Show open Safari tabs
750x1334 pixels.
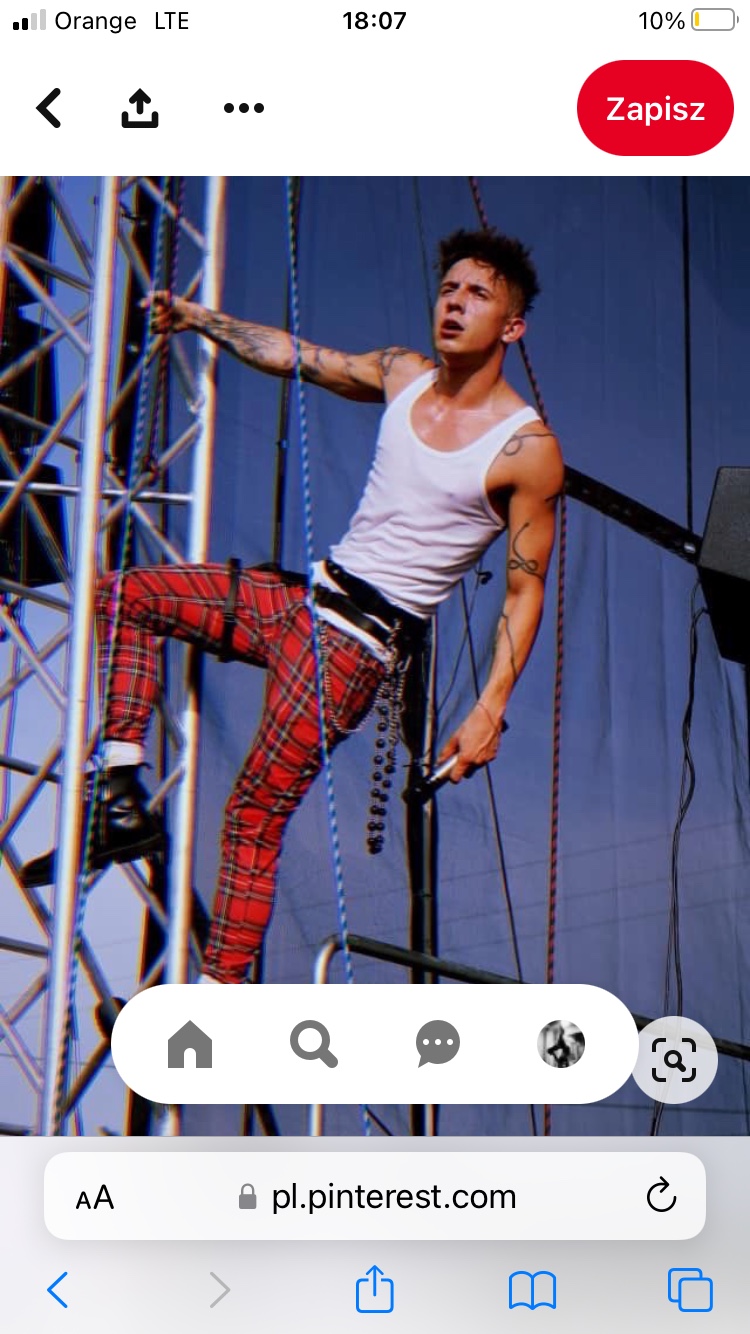(x=690, y=1290)
